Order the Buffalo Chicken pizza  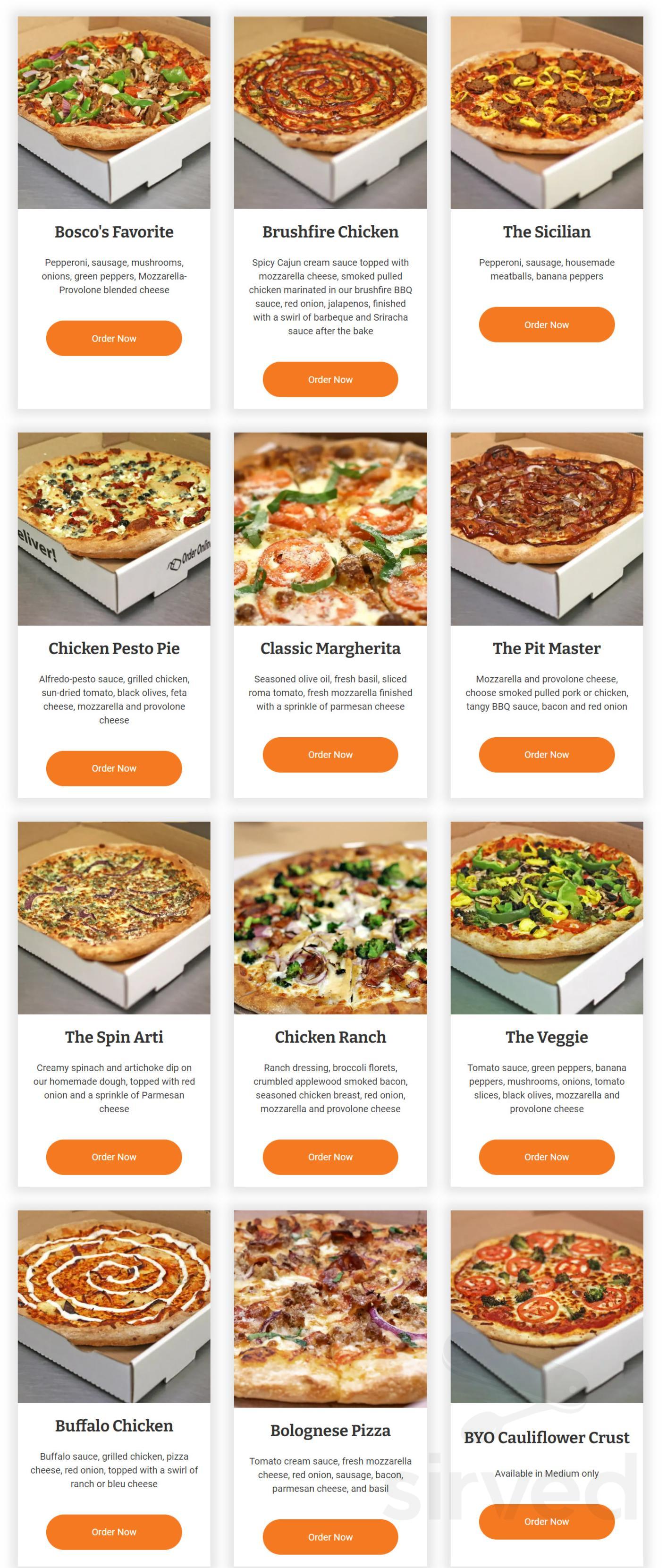click(x=114, y=1532)
